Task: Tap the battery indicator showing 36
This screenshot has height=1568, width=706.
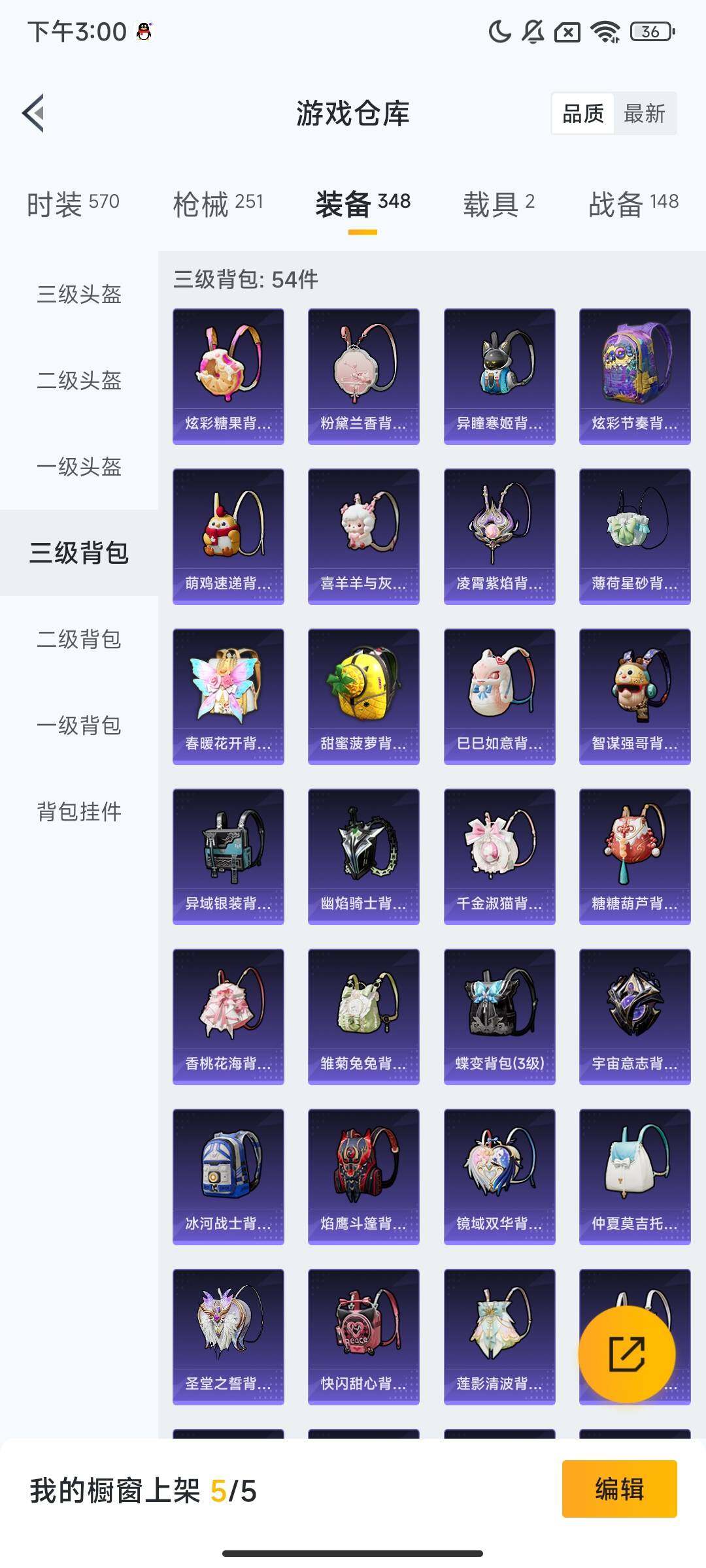Action: point(648,30)
